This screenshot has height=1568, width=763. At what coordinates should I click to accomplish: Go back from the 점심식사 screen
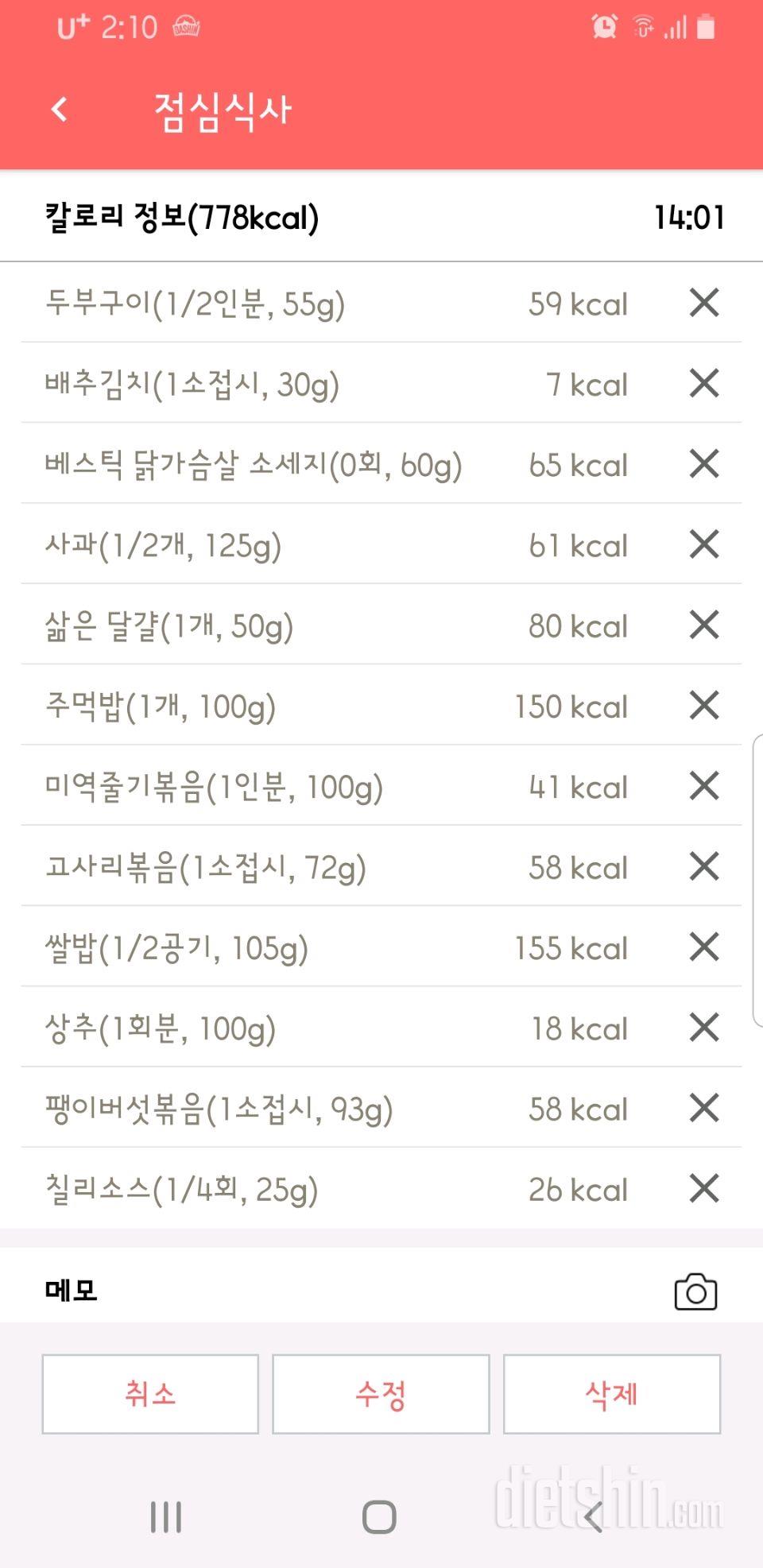click(x=60, y=110)
